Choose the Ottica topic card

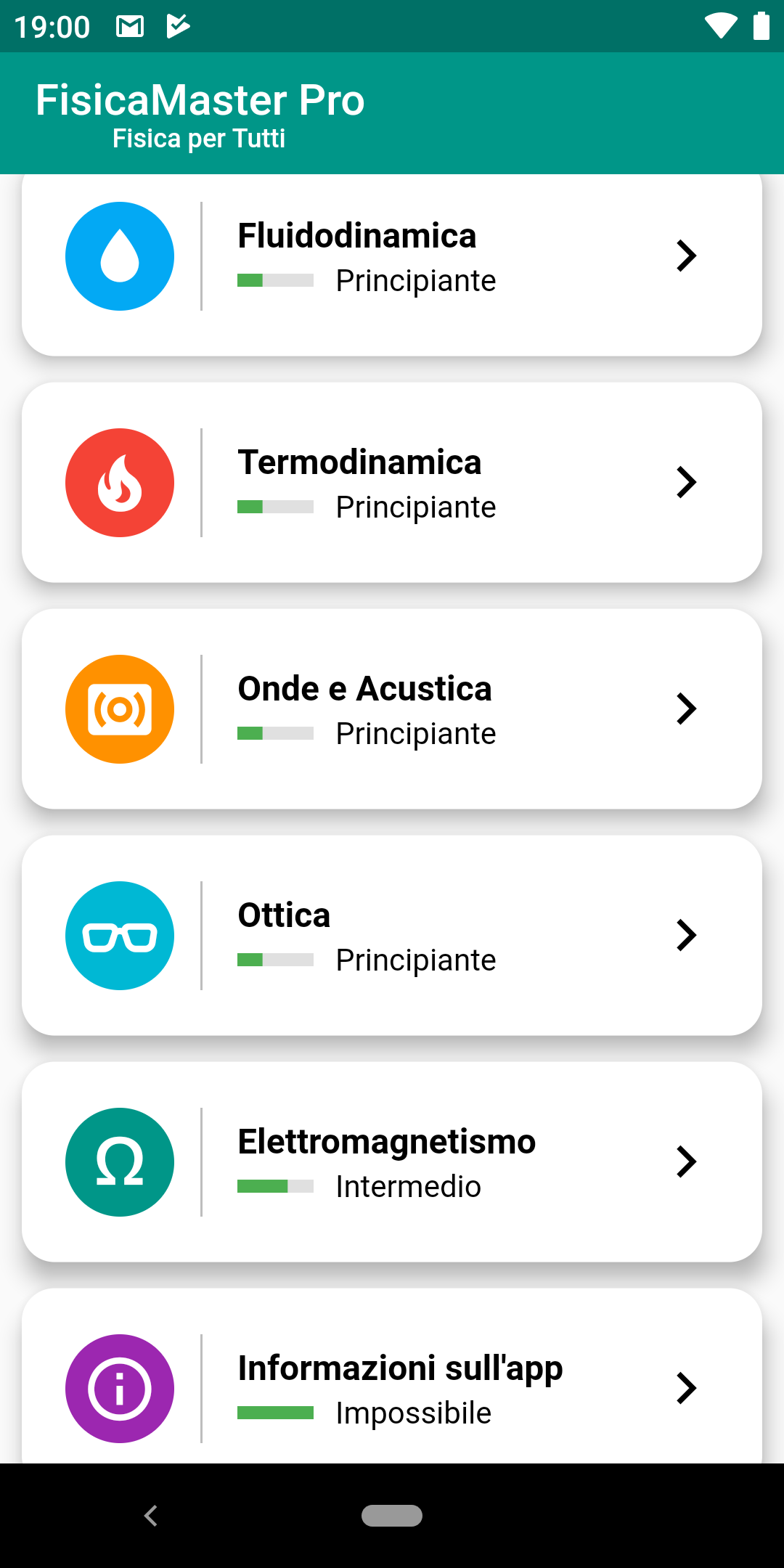click(x=392, y=936)
